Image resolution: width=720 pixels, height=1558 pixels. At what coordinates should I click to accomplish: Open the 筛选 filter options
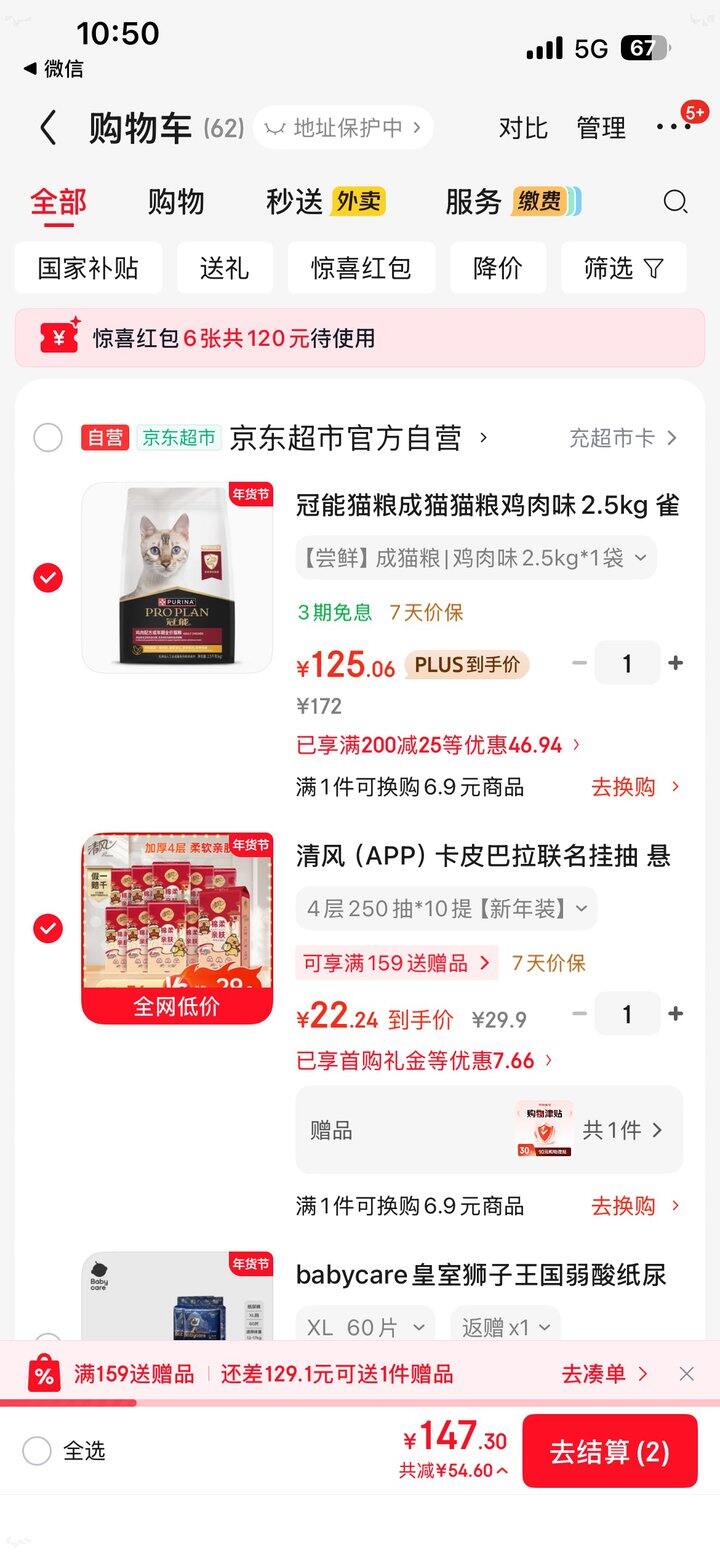(623, 268)
